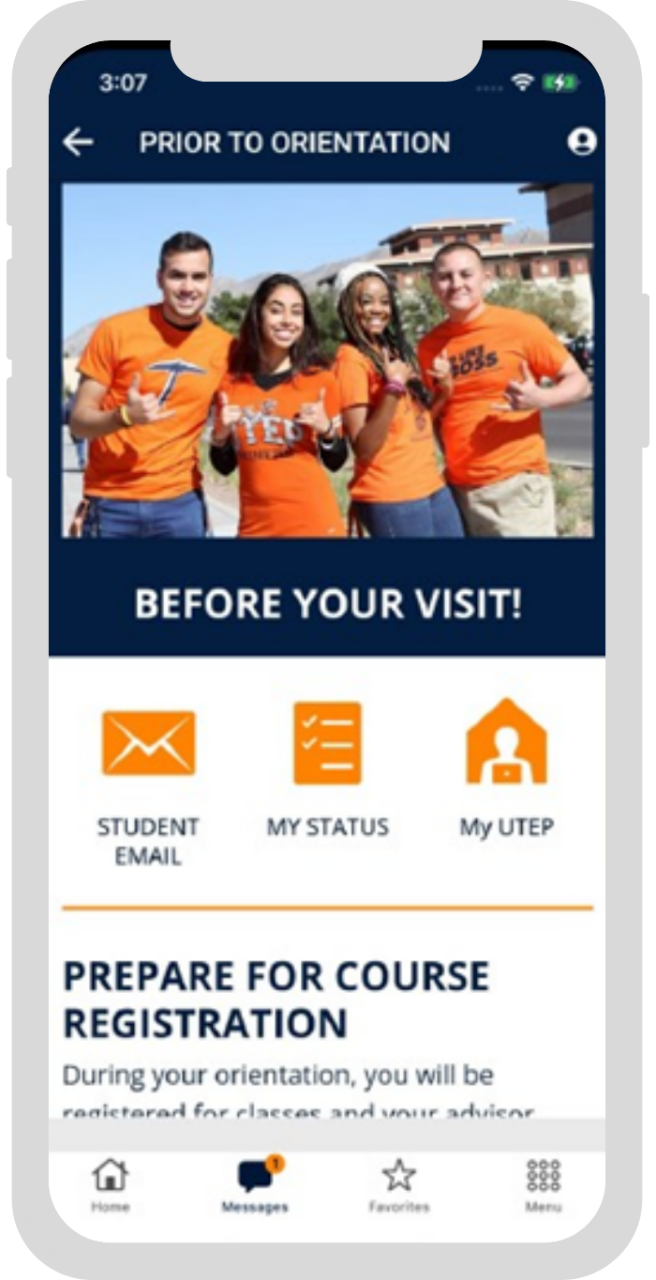Switch to the Home tab
This screenshot has width=656, height=1280.
pyautogui.click(x=110, y=1185)
